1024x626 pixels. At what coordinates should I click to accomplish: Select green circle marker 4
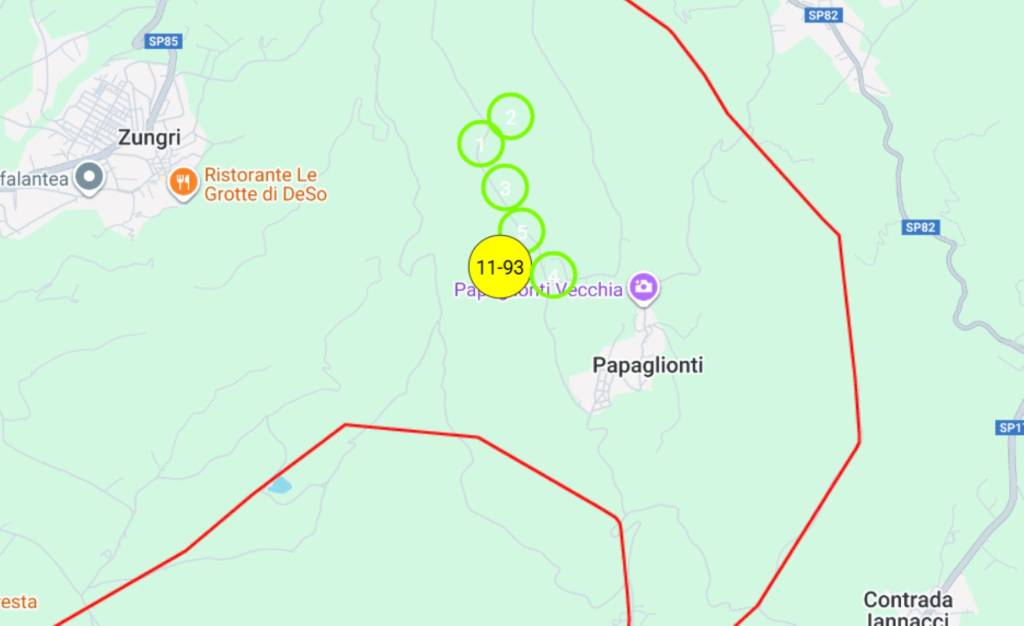tap(554, 275)
